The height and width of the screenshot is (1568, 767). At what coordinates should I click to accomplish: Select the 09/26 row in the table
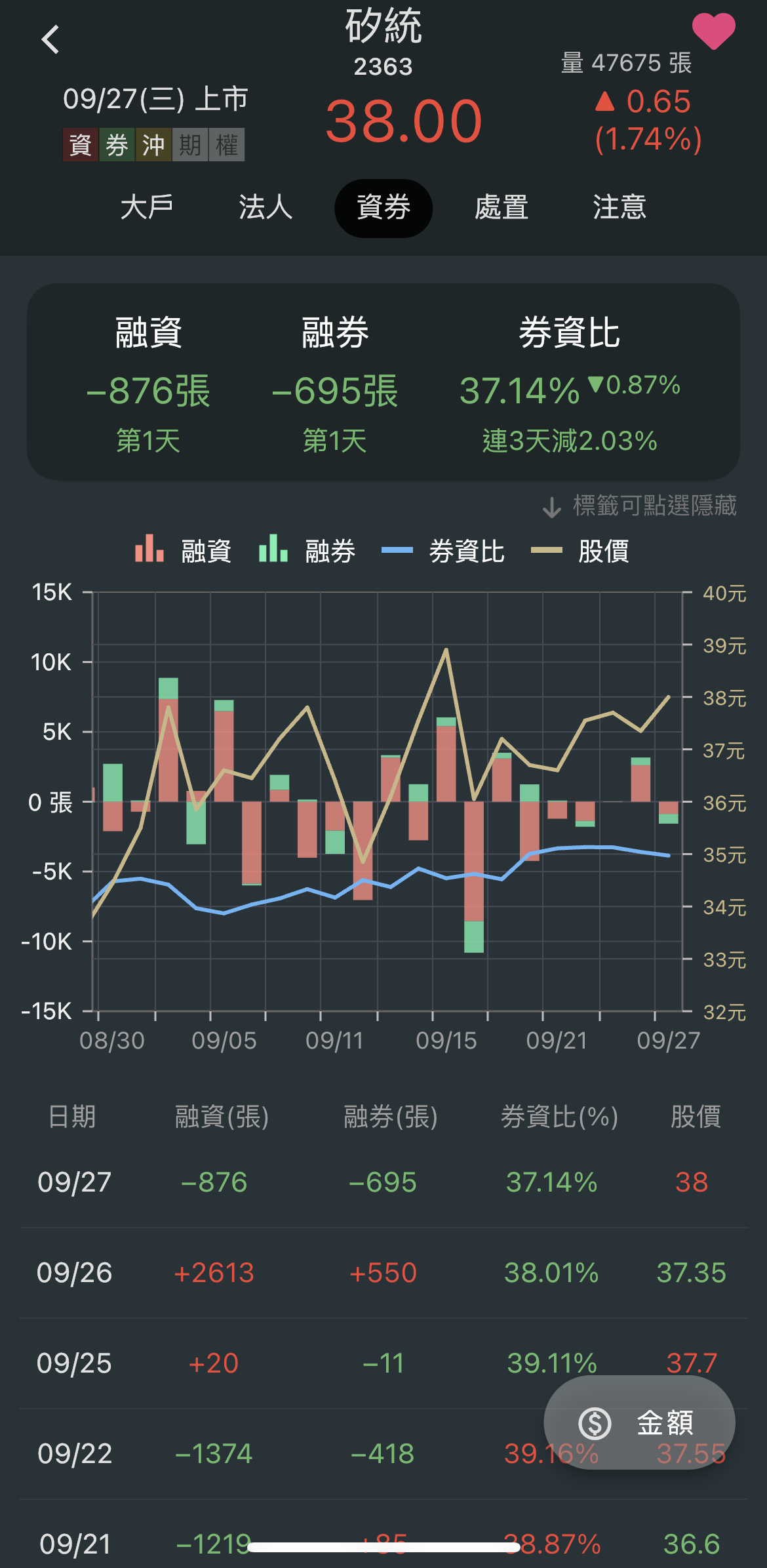383,1272
